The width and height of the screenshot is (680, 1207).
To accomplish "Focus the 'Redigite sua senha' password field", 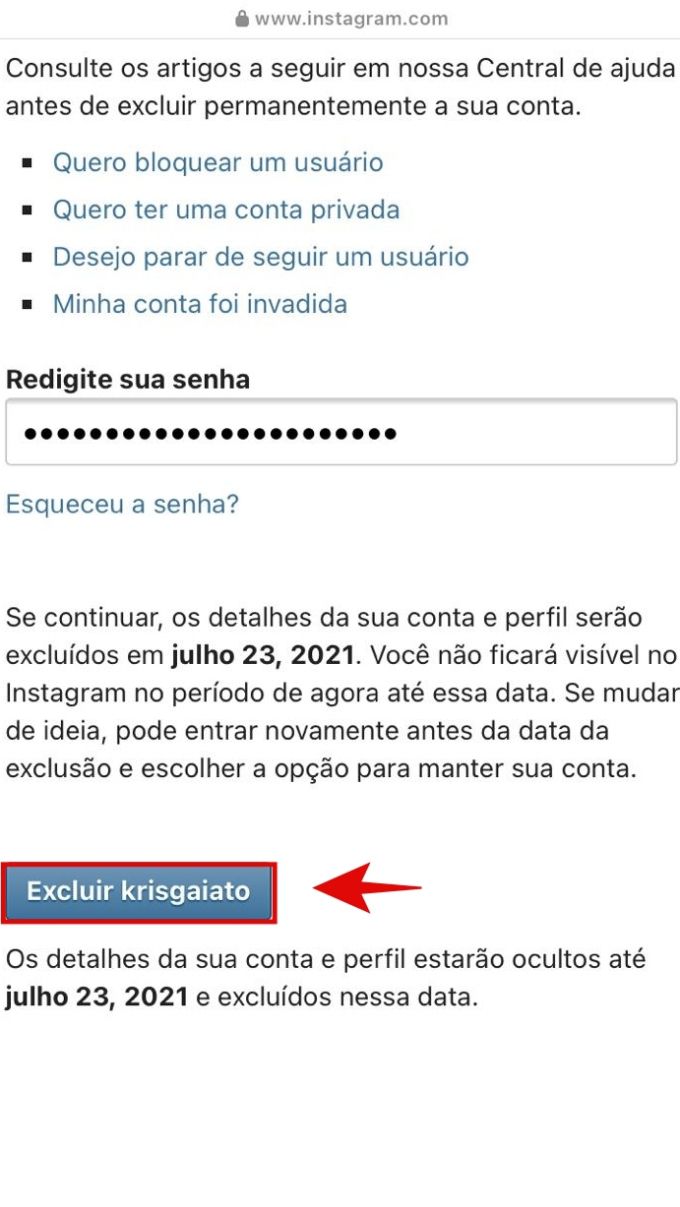I will (x=341, y=433).
